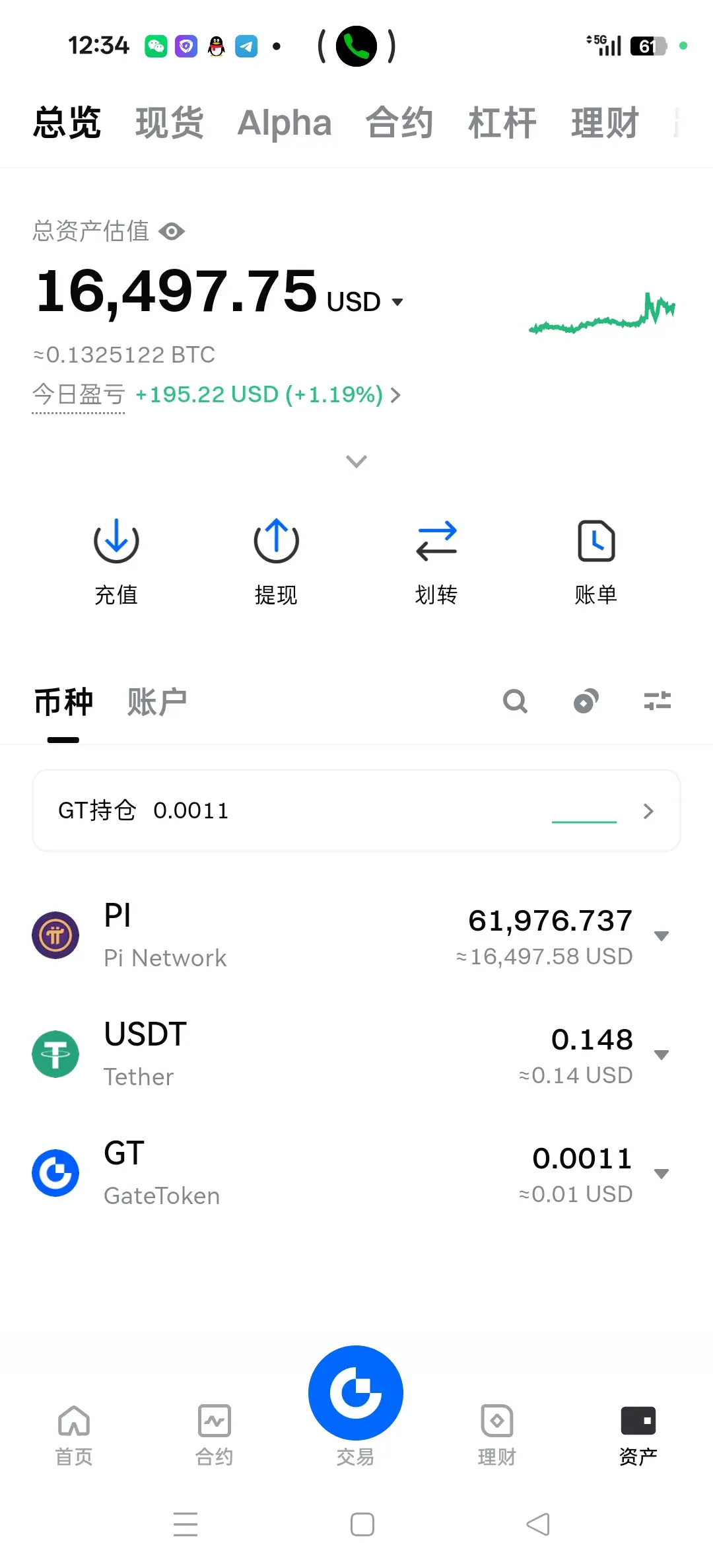
Task: Tap 充值 to deposit funds
Action: point(116,561)
